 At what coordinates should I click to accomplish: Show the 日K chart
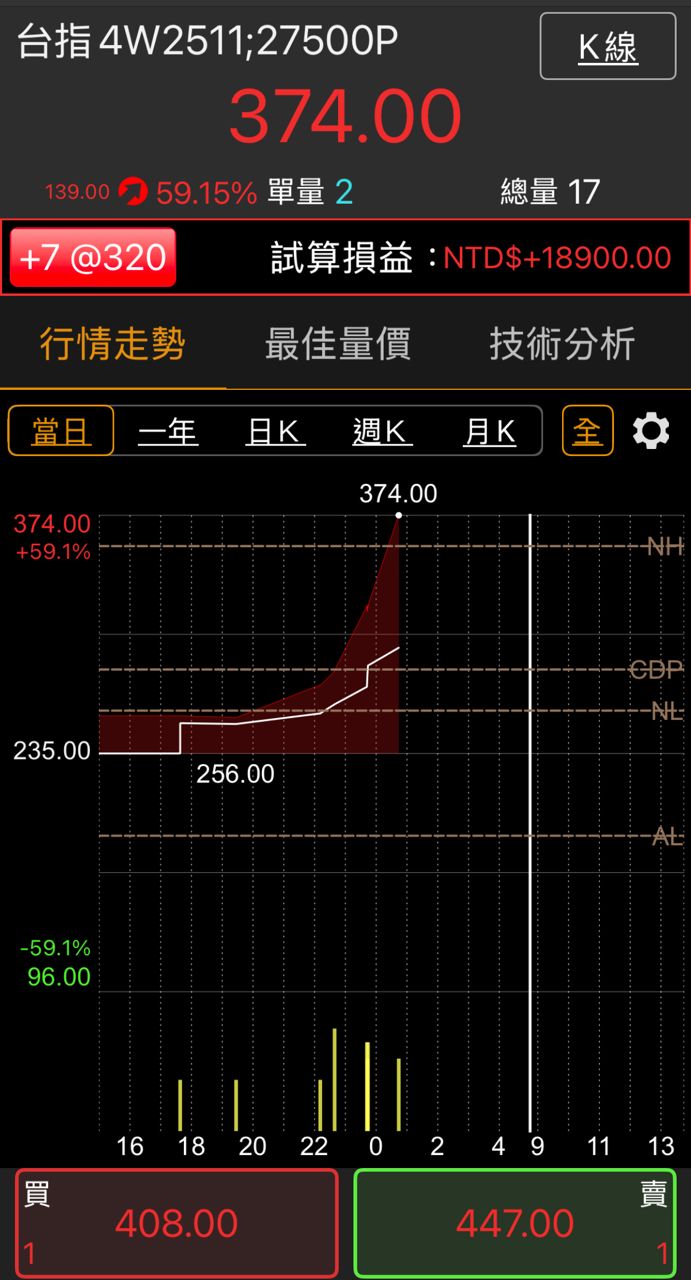click(275, 431)
